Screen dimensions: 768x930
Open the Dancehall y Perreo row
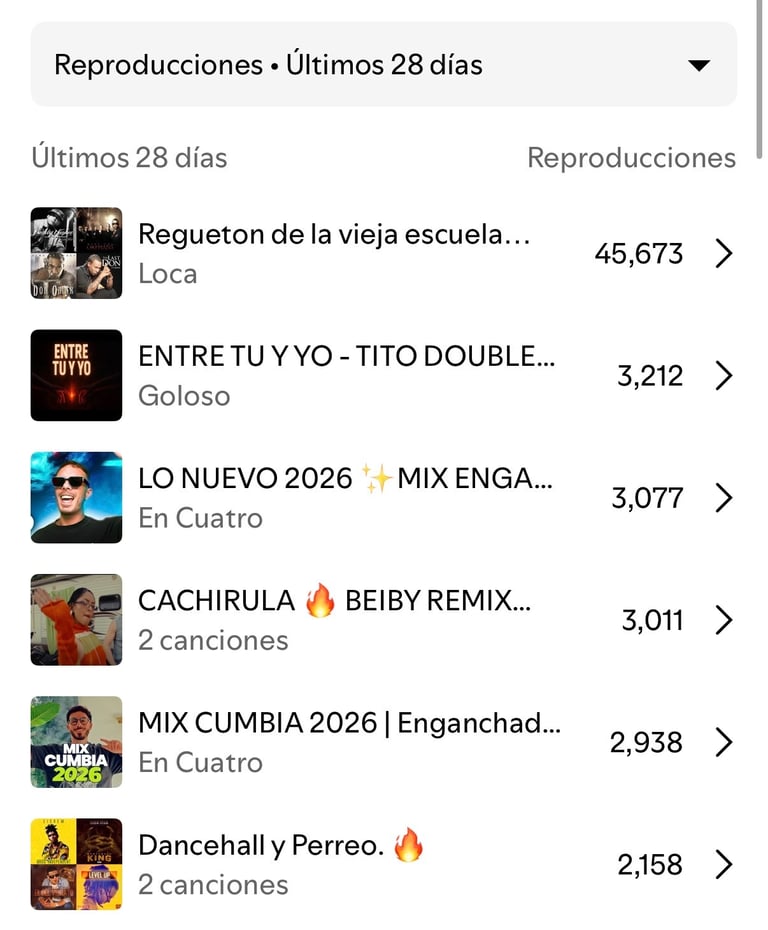point(383,864)
